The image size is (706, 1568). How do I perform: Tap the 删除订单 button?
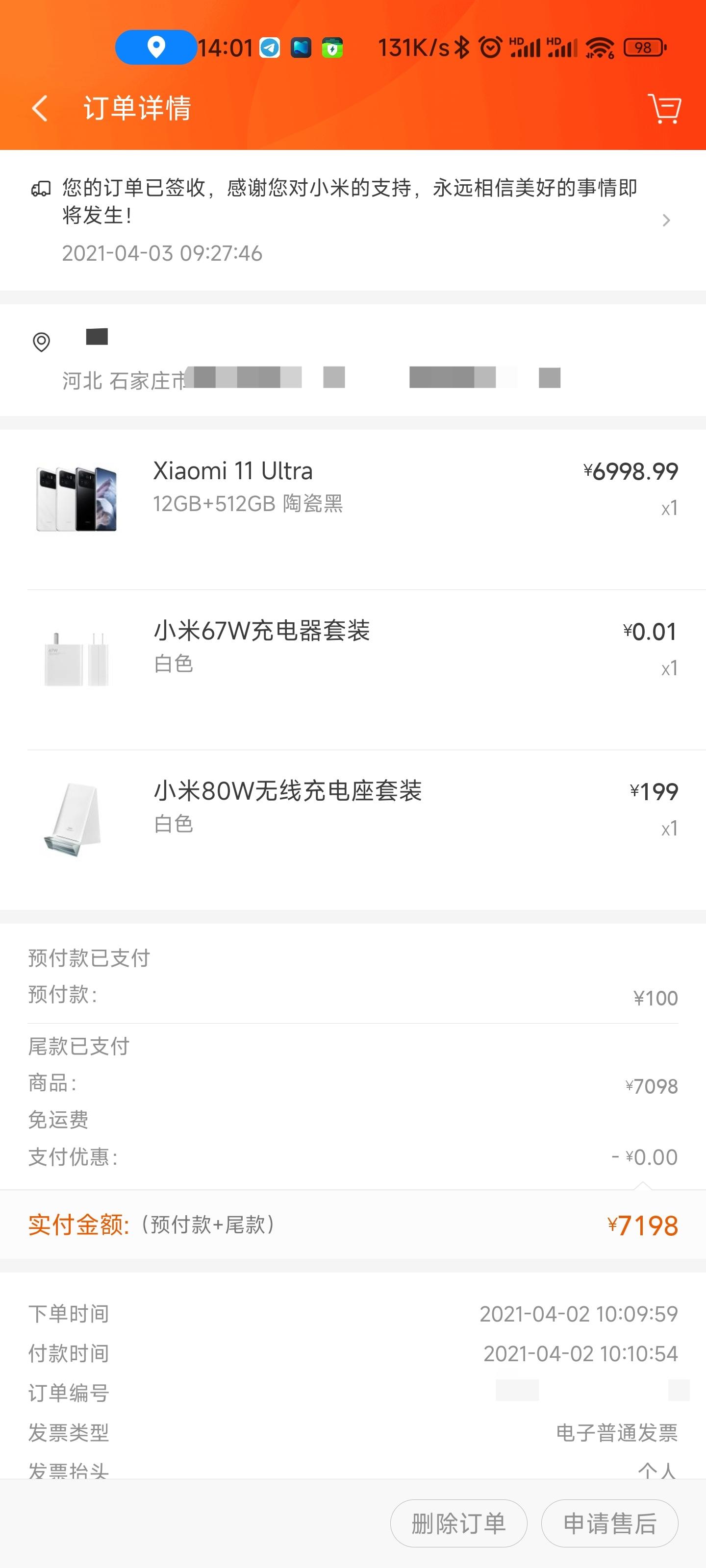(458, 1523)
